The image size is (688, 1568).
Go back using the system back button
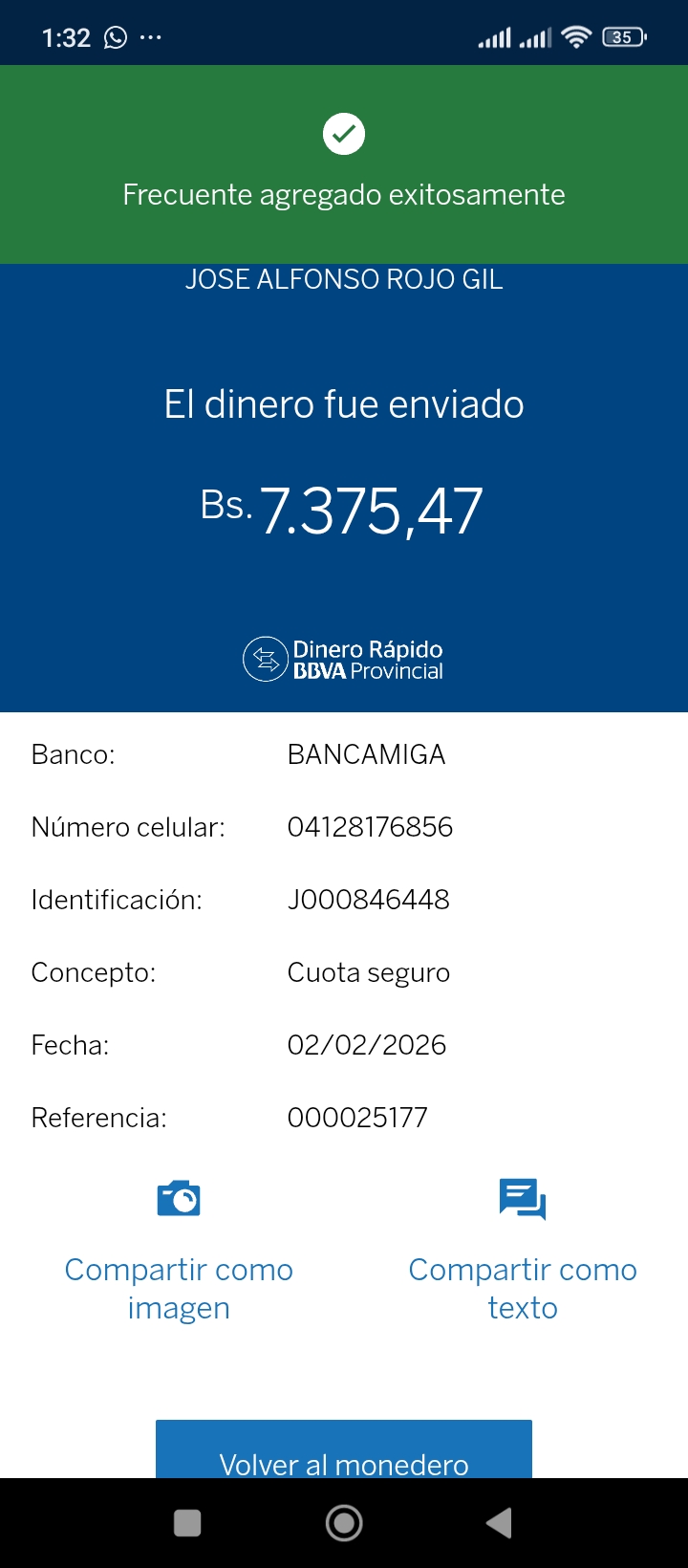pyautogui.click(x=499, y=1522)
